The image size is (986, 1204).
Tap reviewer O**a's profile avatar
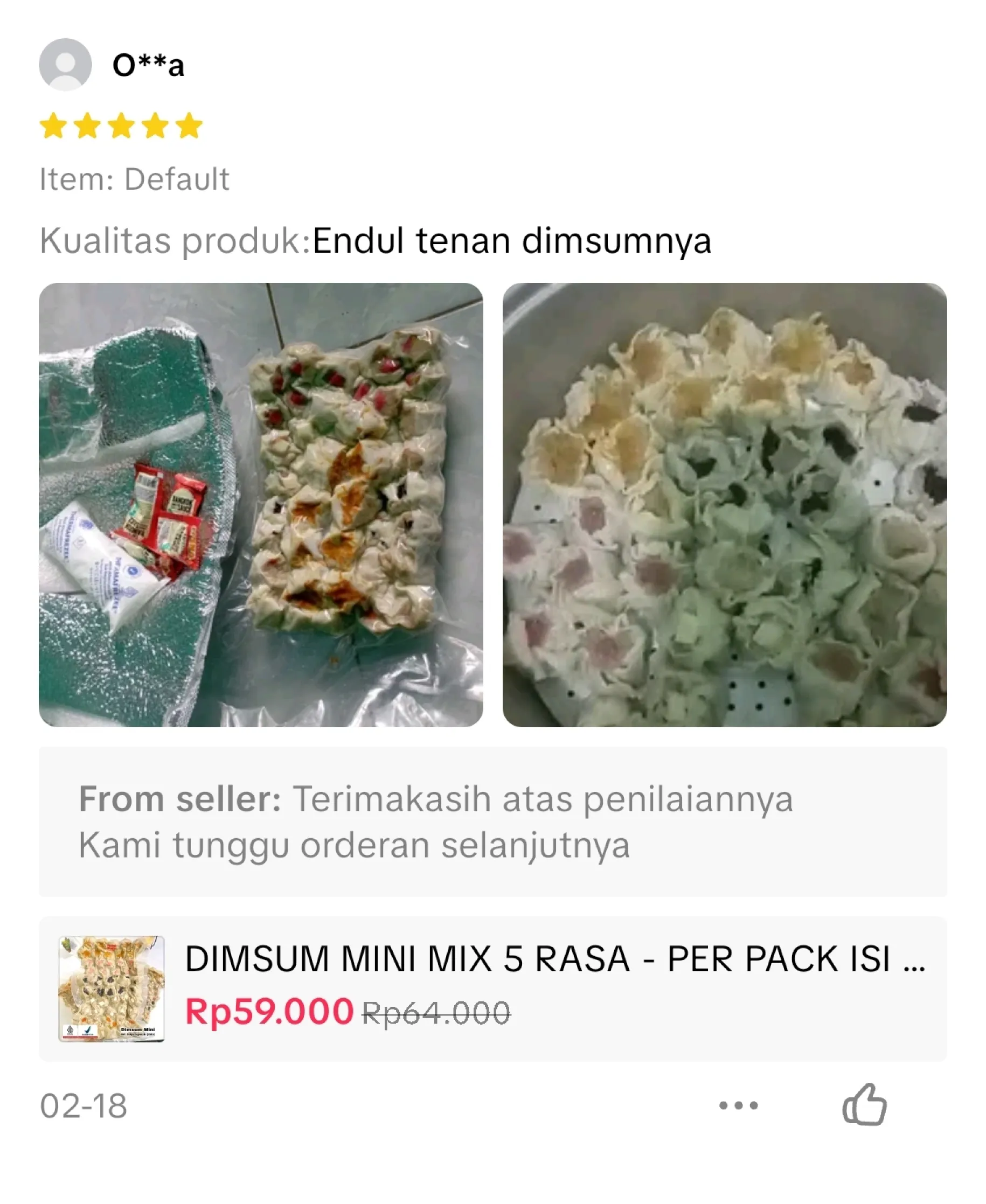(65, 64)
